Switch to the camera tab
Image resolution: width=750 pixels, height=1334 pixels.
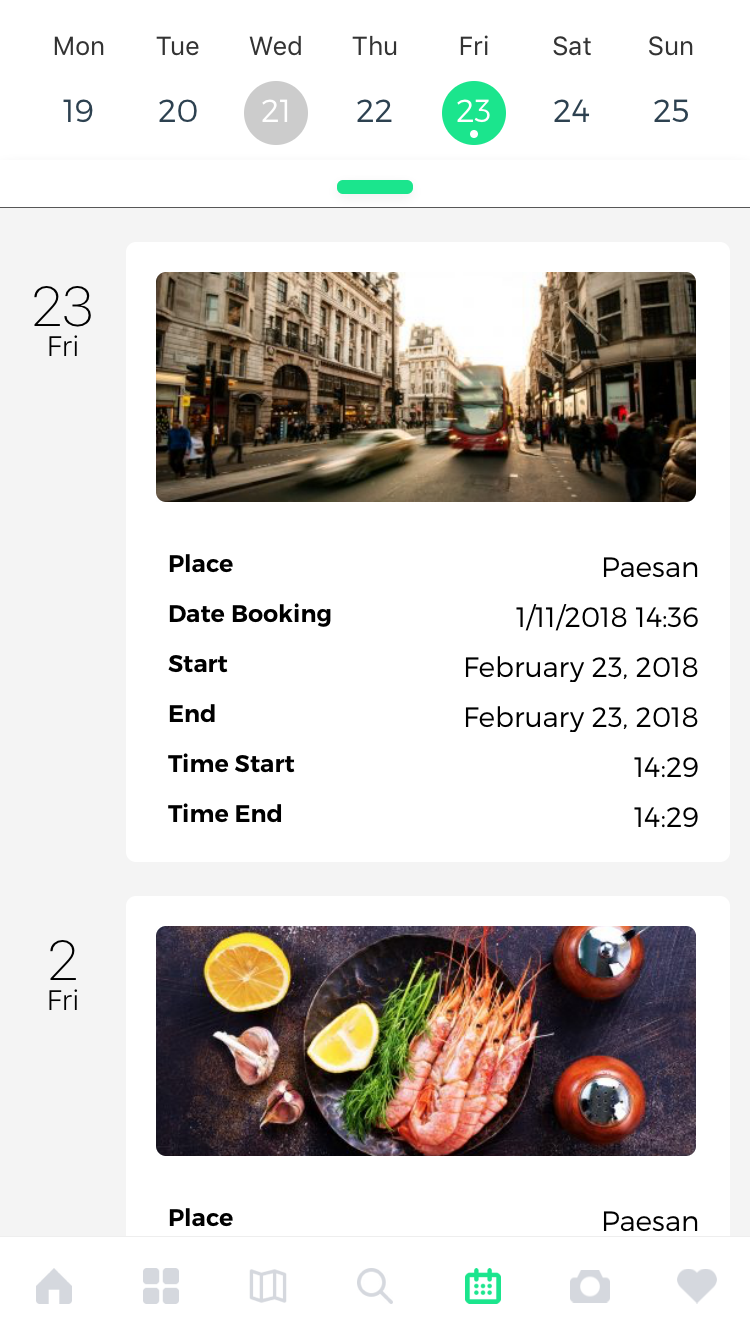click(x=590, y=1286)
